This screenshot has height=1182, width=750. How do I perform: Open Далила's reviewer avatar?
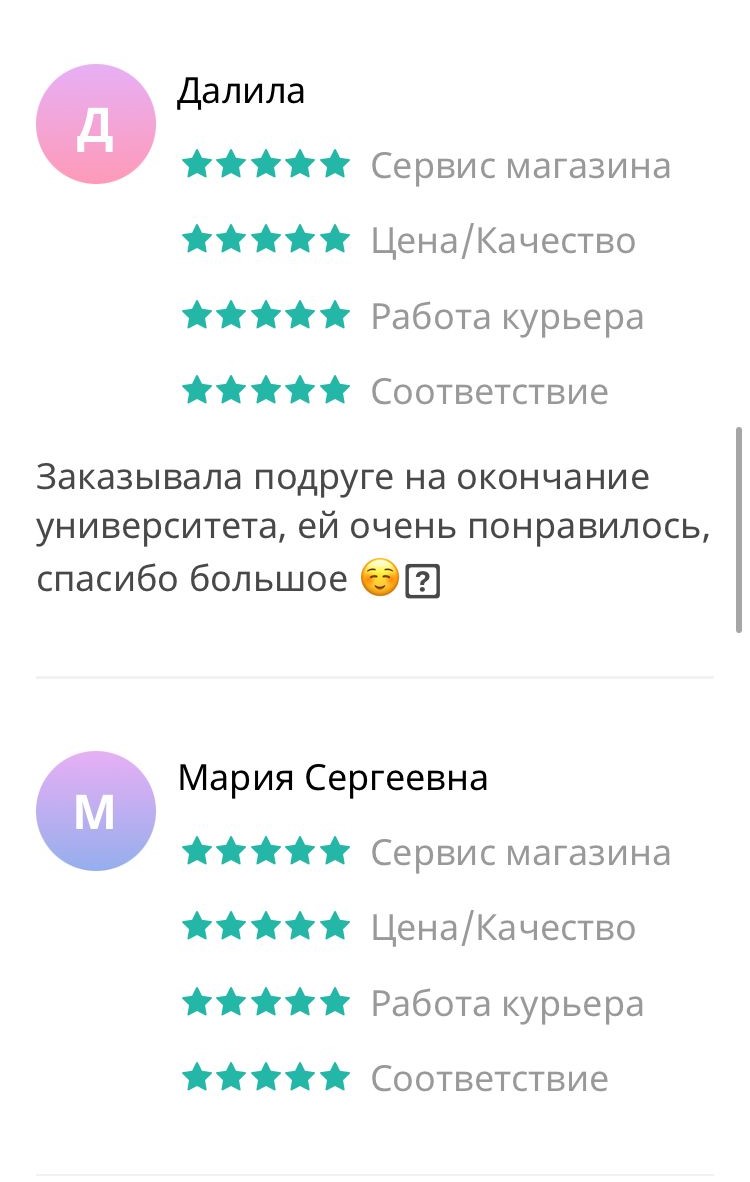click(96, 124)
